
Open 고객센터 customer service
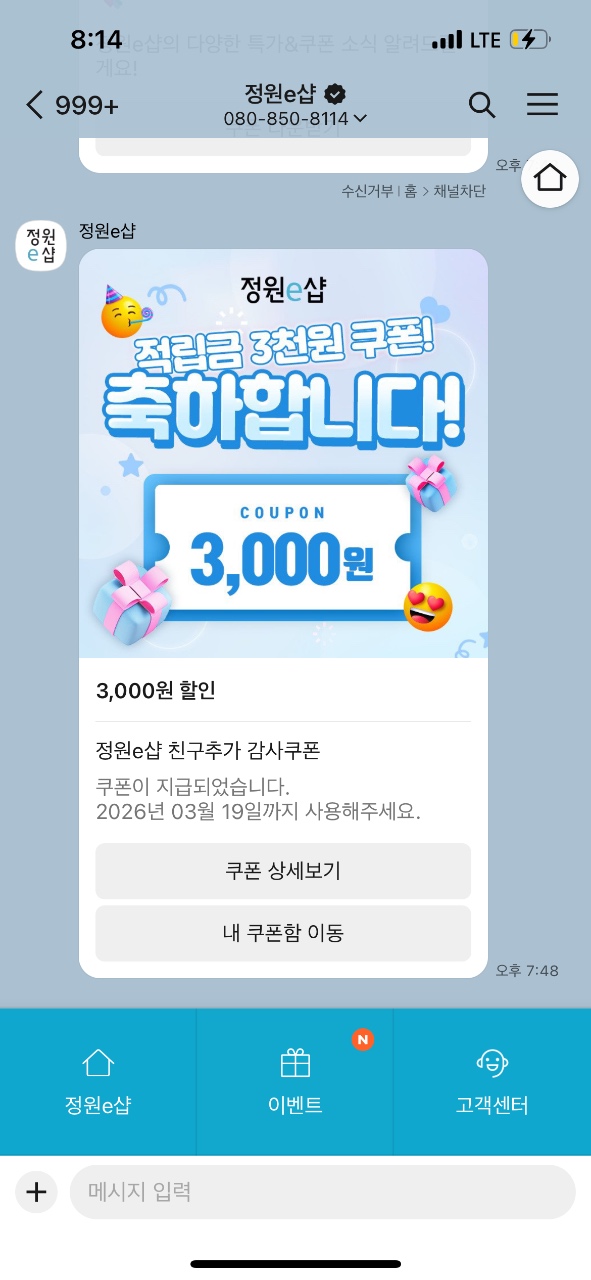point(492,1082)
